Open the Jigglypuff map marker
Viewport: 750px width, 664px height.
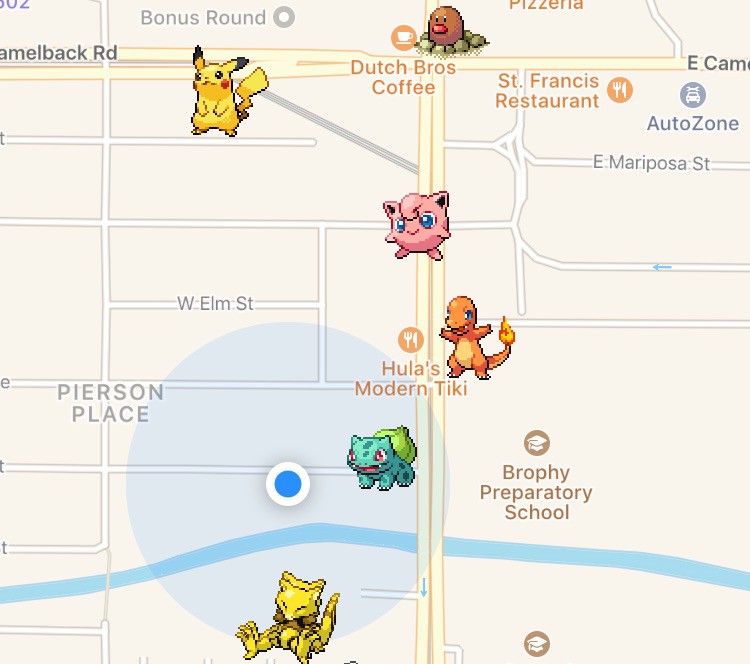click(x=417, y=226)
